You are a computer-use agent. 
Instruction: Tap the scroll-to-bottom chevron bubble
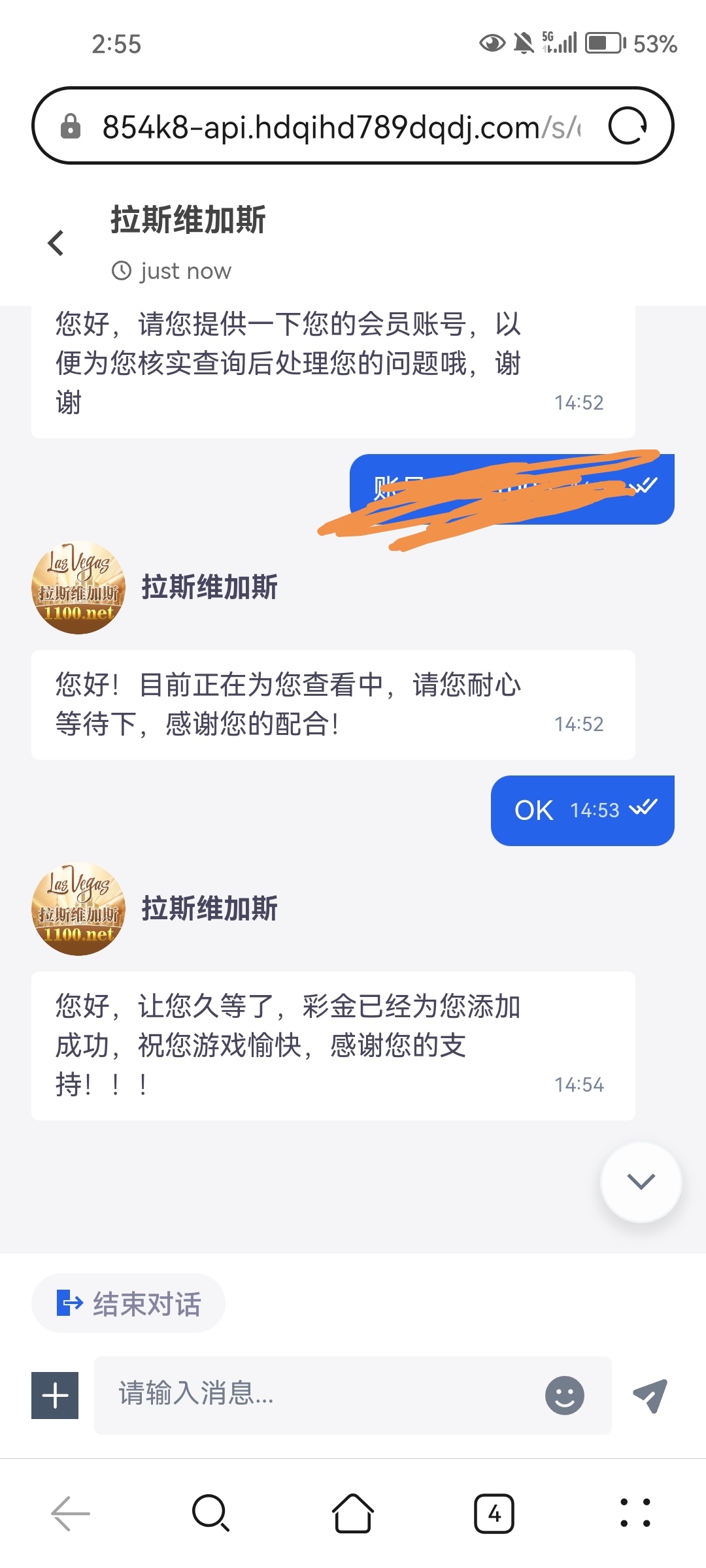[x=641, y=1181]
